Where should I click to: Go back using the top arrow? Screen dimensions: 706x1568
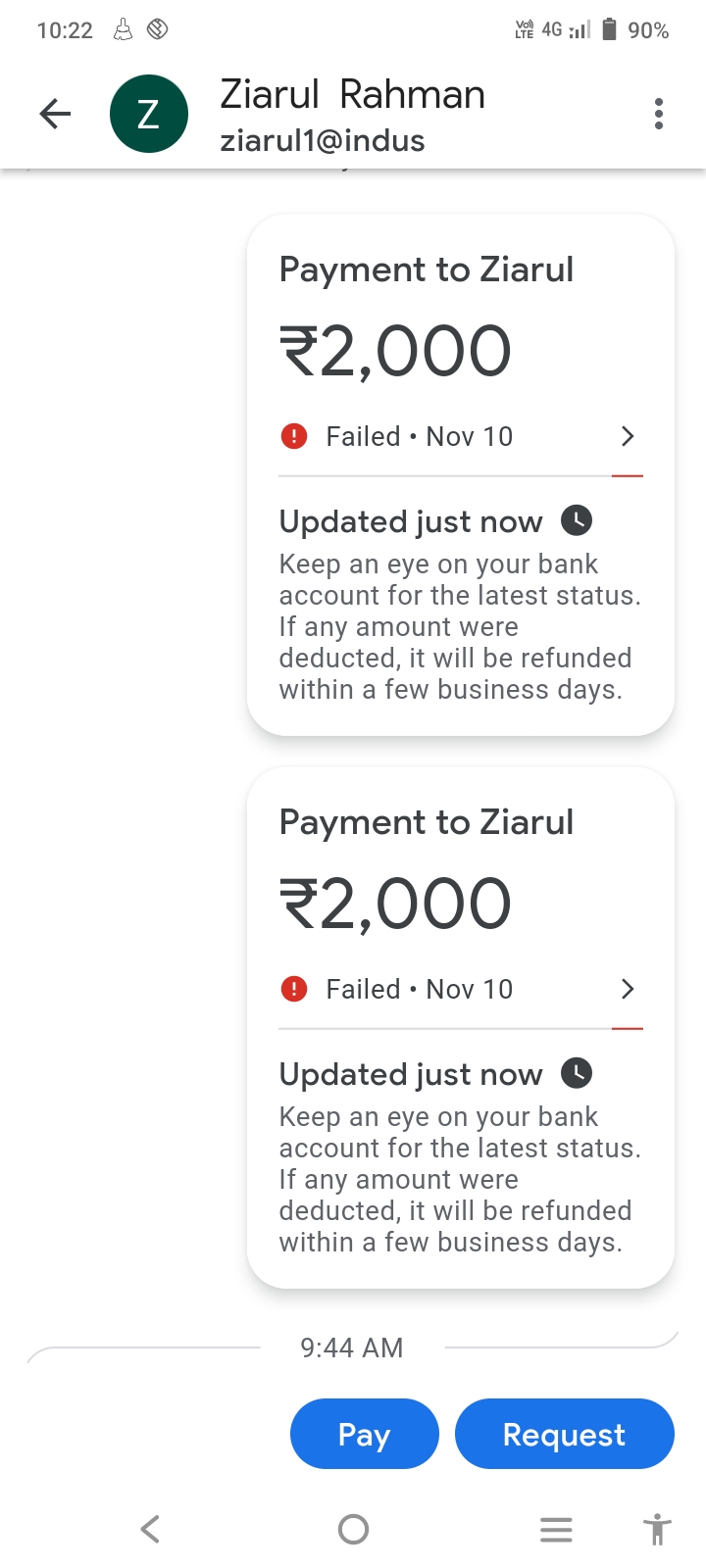pyautogui.click(x=55, y=115)
